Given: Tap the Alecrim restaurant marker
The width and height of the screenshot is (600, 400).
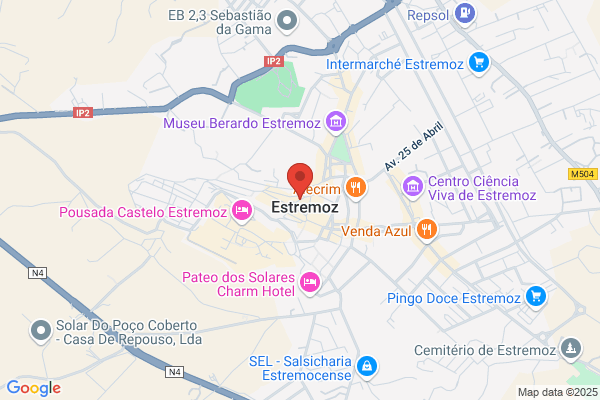Looking at the screenshot, I should pos(356,189).
